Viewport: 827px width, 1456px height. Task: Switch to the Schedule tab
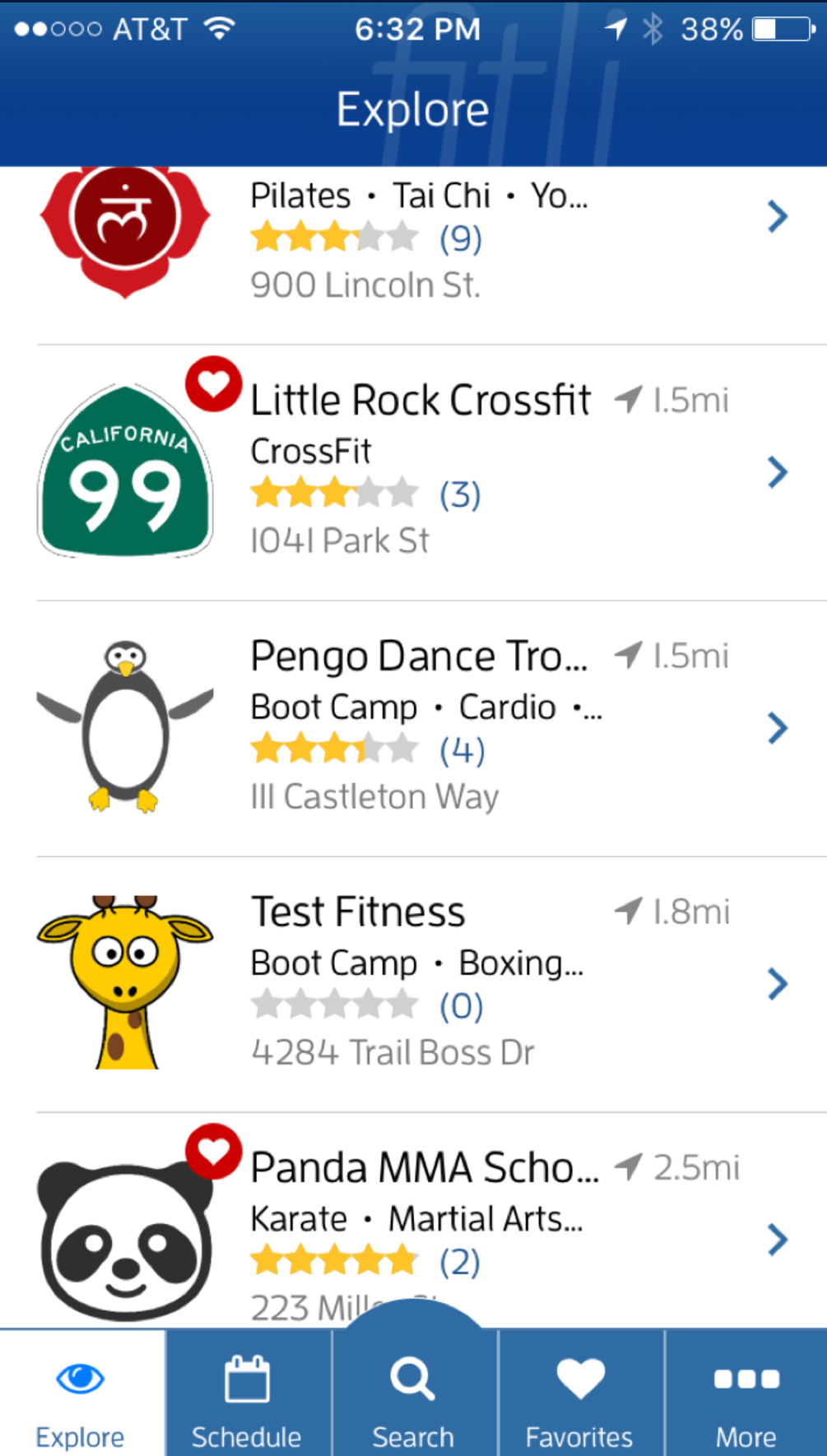point(247,1394)
